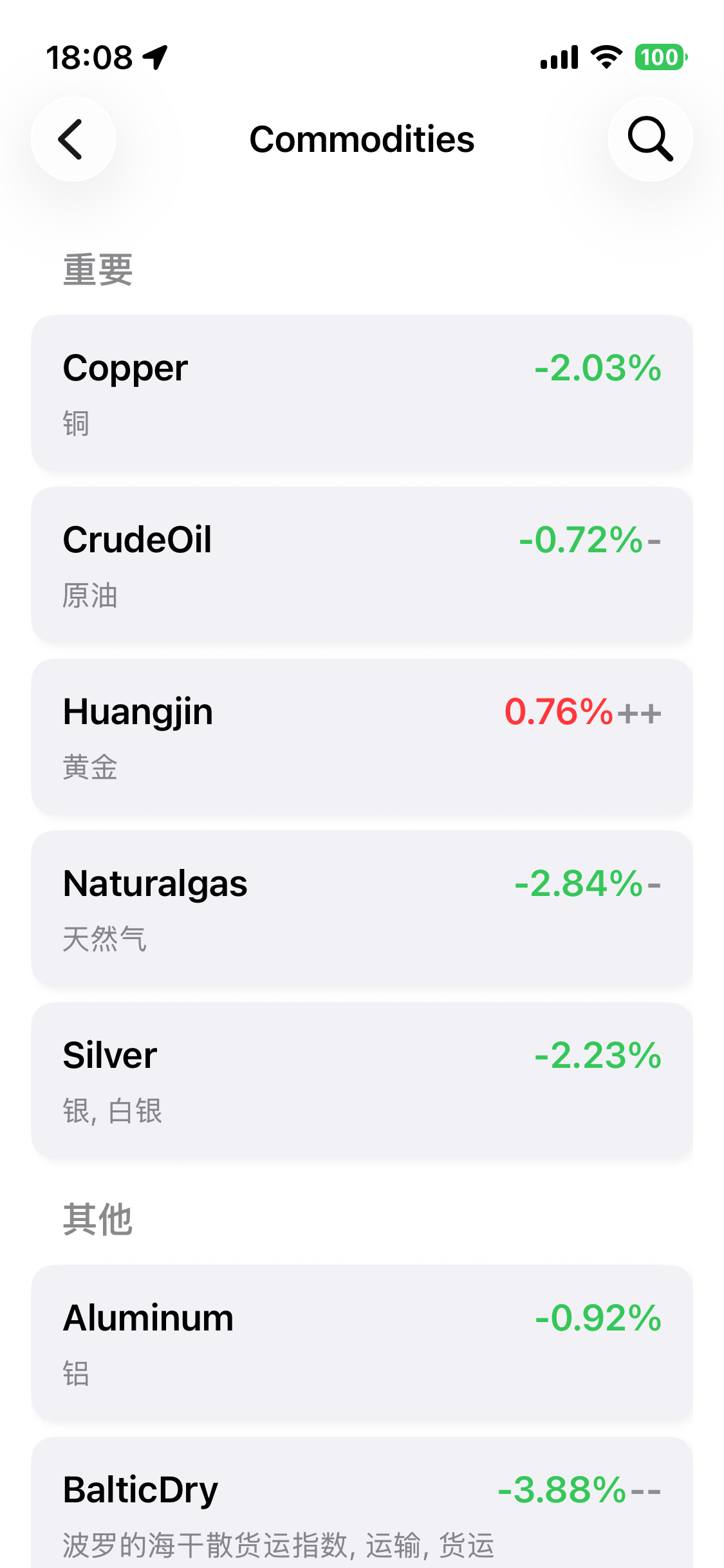Open the Silver commodity card
This screenshot has width=724, height=1568.
click(x=362, y=1080)
